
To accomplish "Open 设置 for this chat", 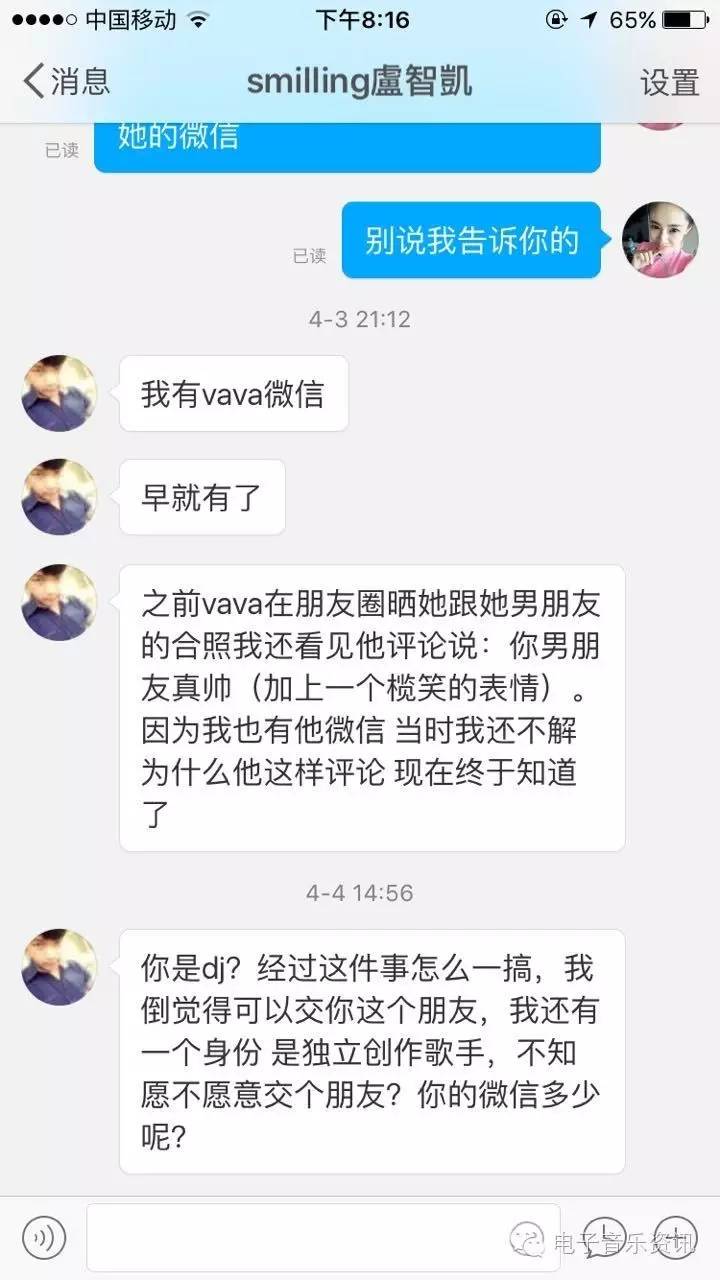I will 669,83.
